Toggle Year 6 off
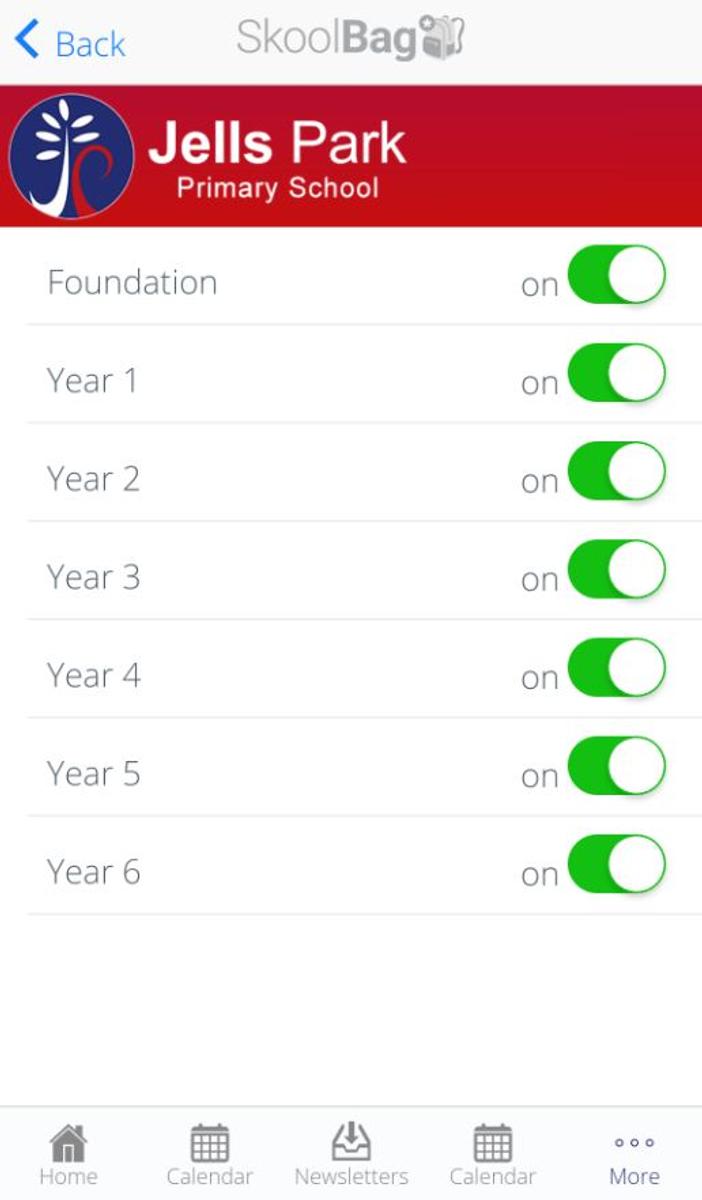 [x=617, y=864]
